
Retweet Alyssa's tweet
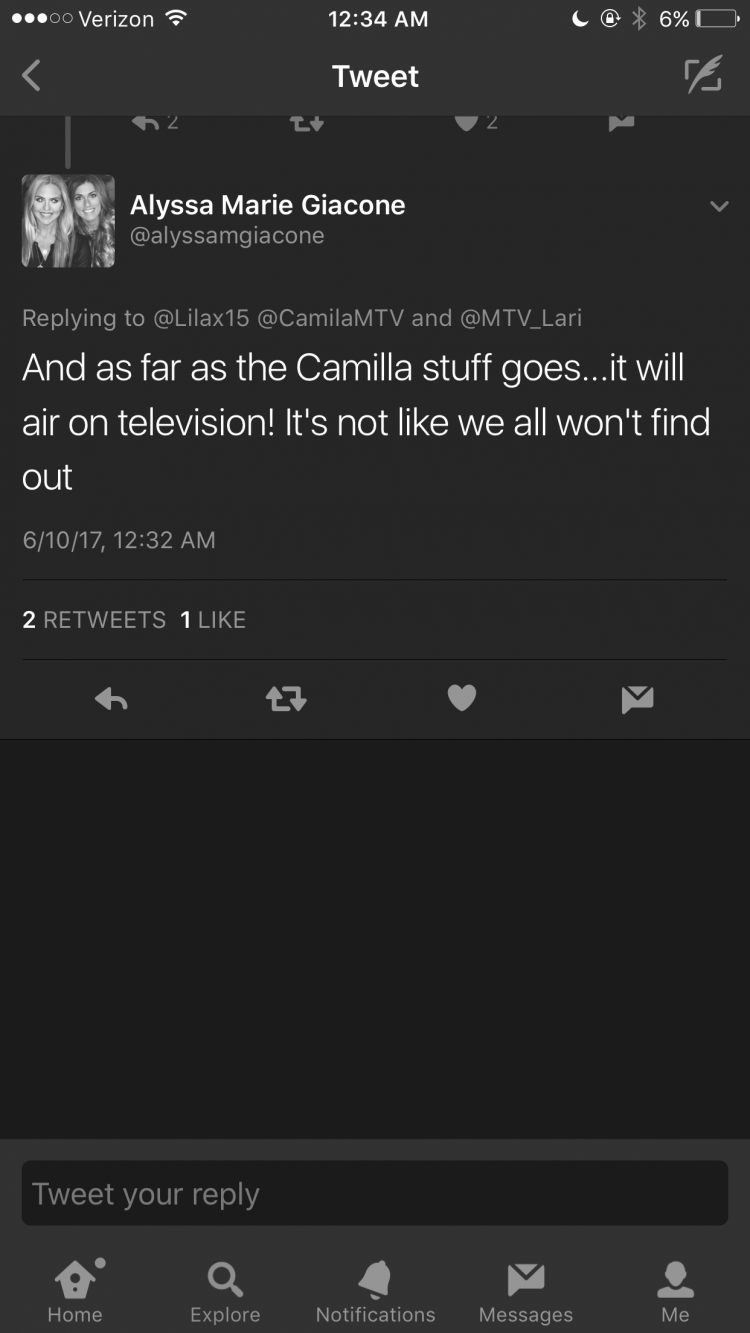(286, 700)
